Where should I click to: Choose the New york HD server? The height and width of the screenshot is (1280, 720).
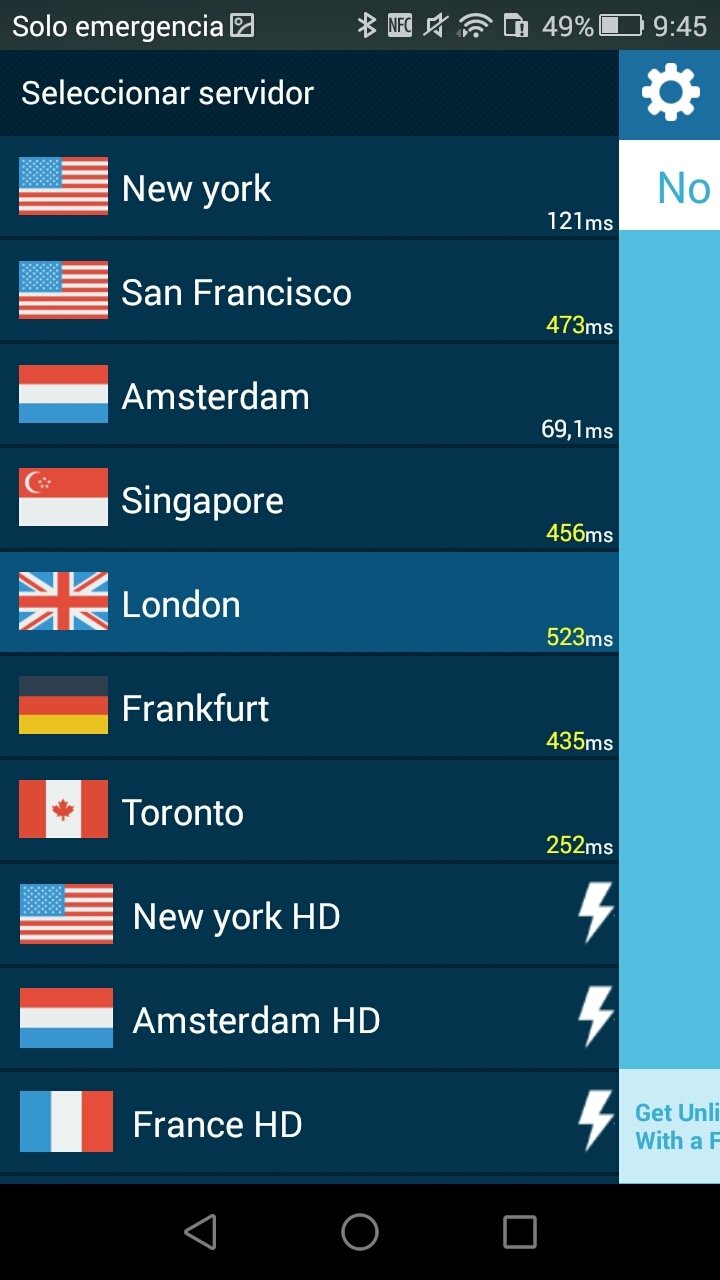point(309,916)
